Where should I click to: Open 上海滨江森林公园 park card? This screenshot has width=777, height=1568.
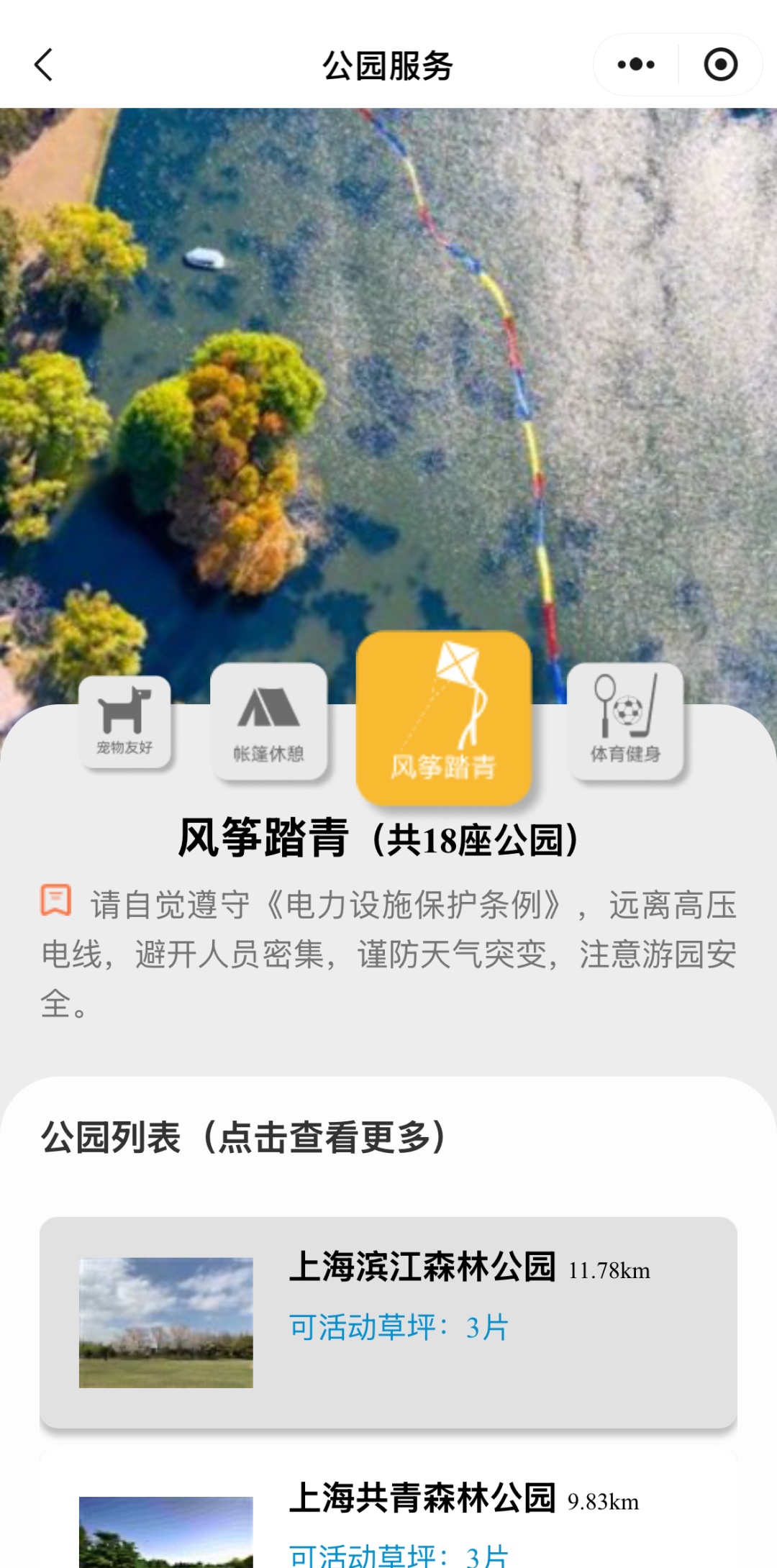click(x=388, y=1322)
